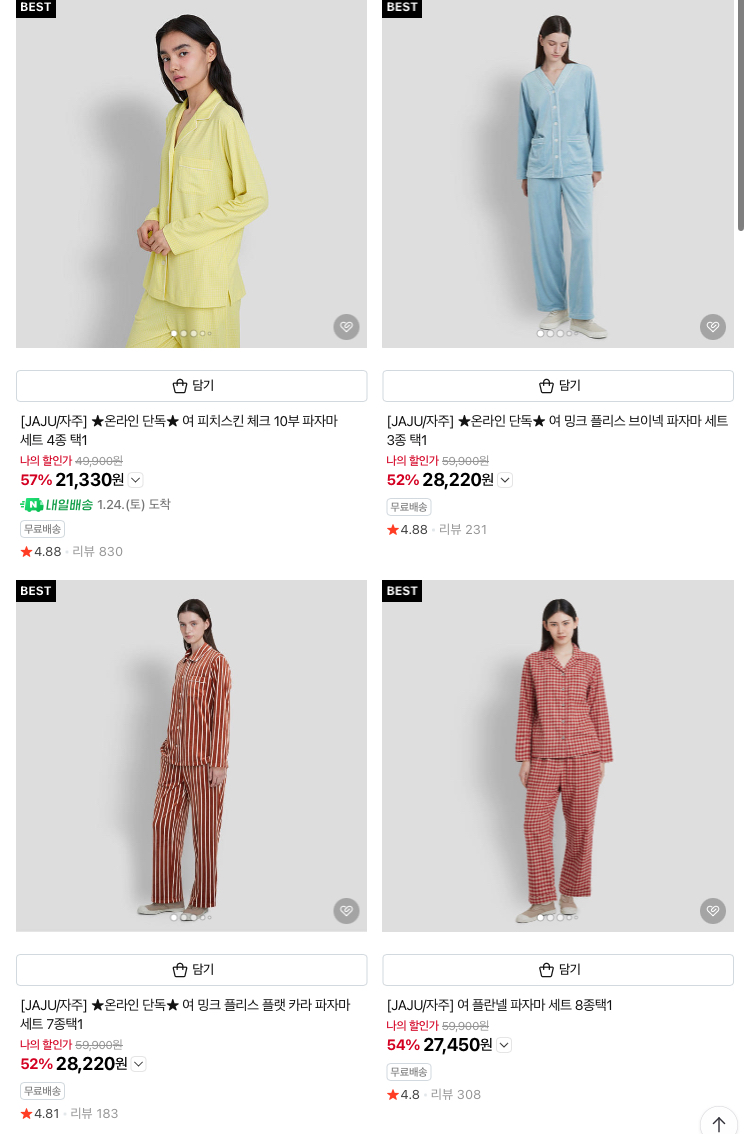
Task: Open the 피치스킨 체크 10부 파자마 product title
Action: tap(179, 430)
